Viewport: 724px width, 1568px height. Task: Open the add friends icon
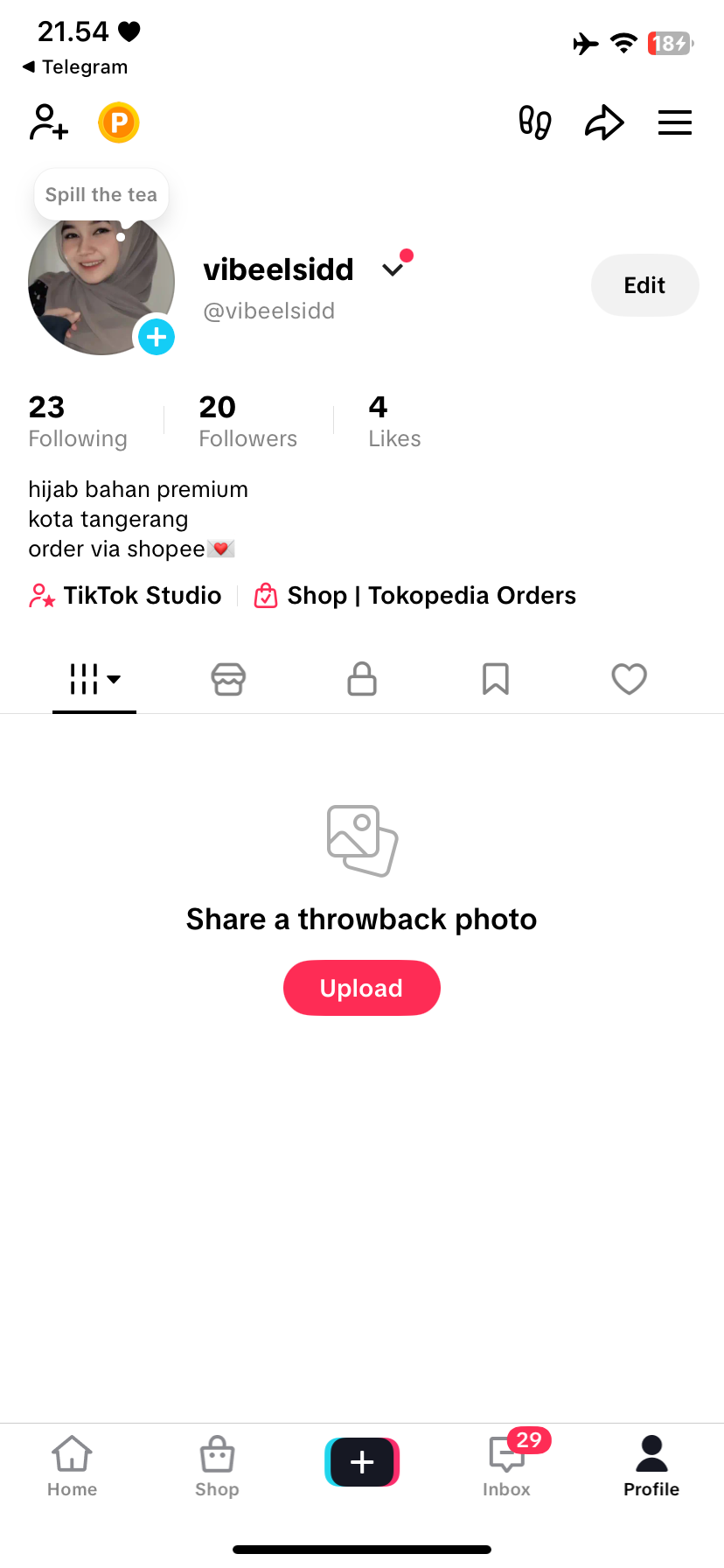tap(49, 122)
